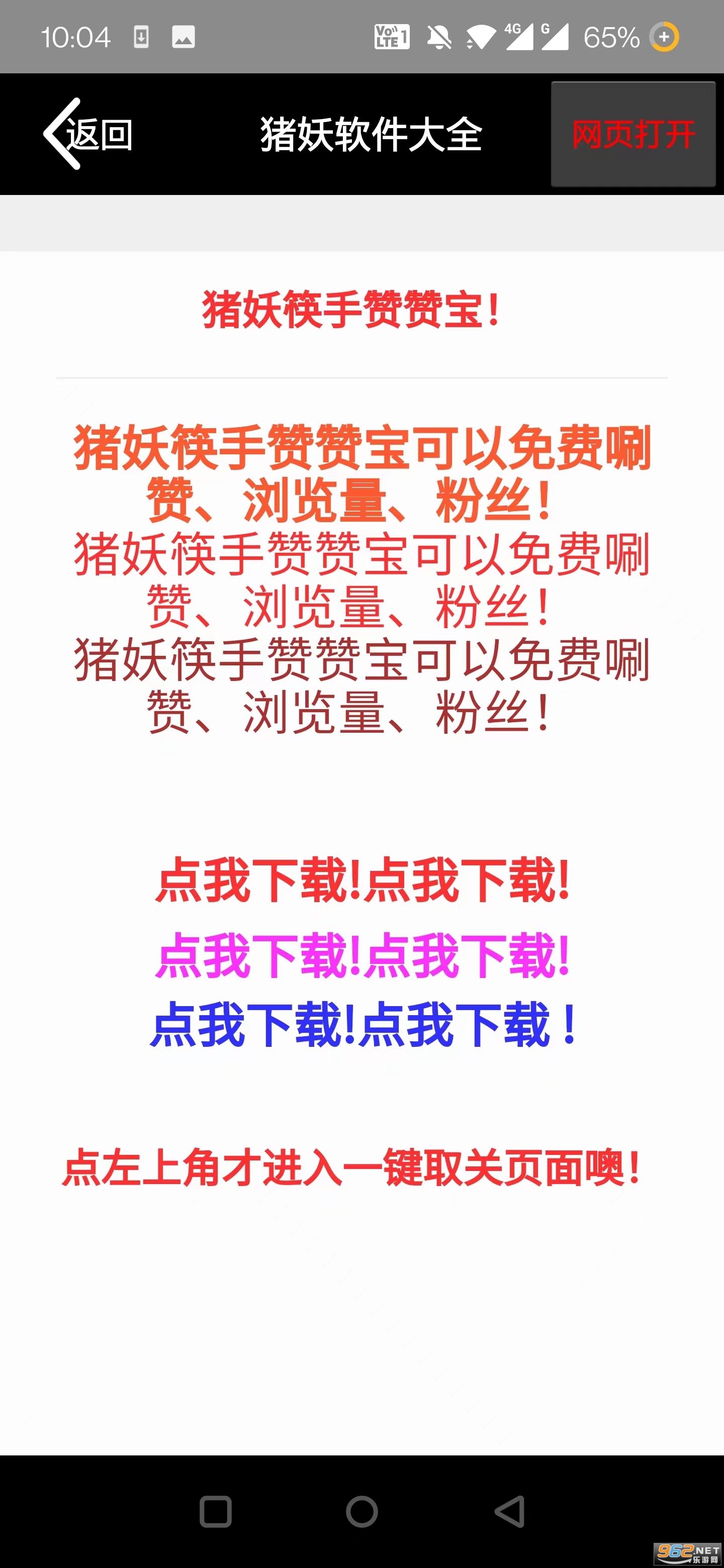The height and width of the screenshot is (1568, 724).
Task: Tap the red 点我下载 download link
Action: (x=363, y=879)
